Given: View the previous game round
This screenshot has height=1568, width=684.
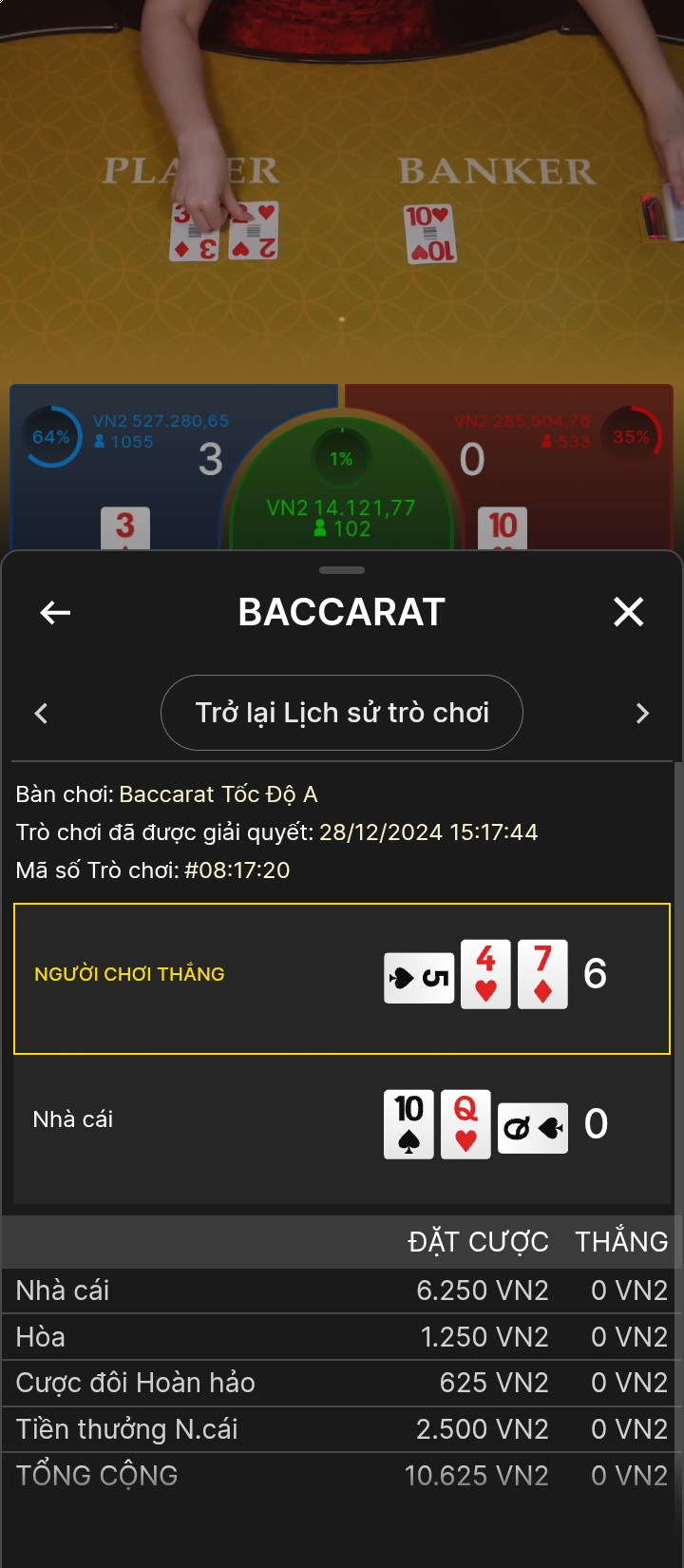Looking at the screenshot, I should tap(41, 714).
